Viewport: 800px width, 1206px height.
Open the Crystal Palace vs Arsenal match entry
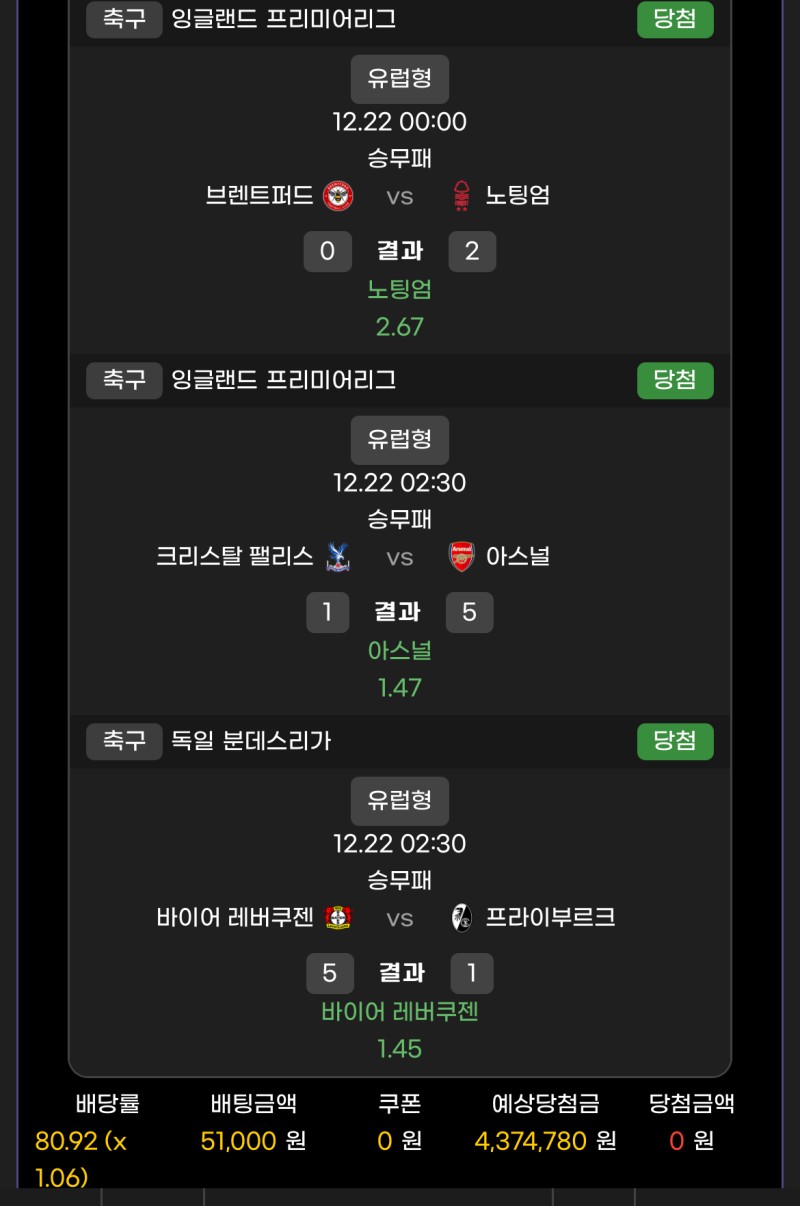click(x=399, y=557)
